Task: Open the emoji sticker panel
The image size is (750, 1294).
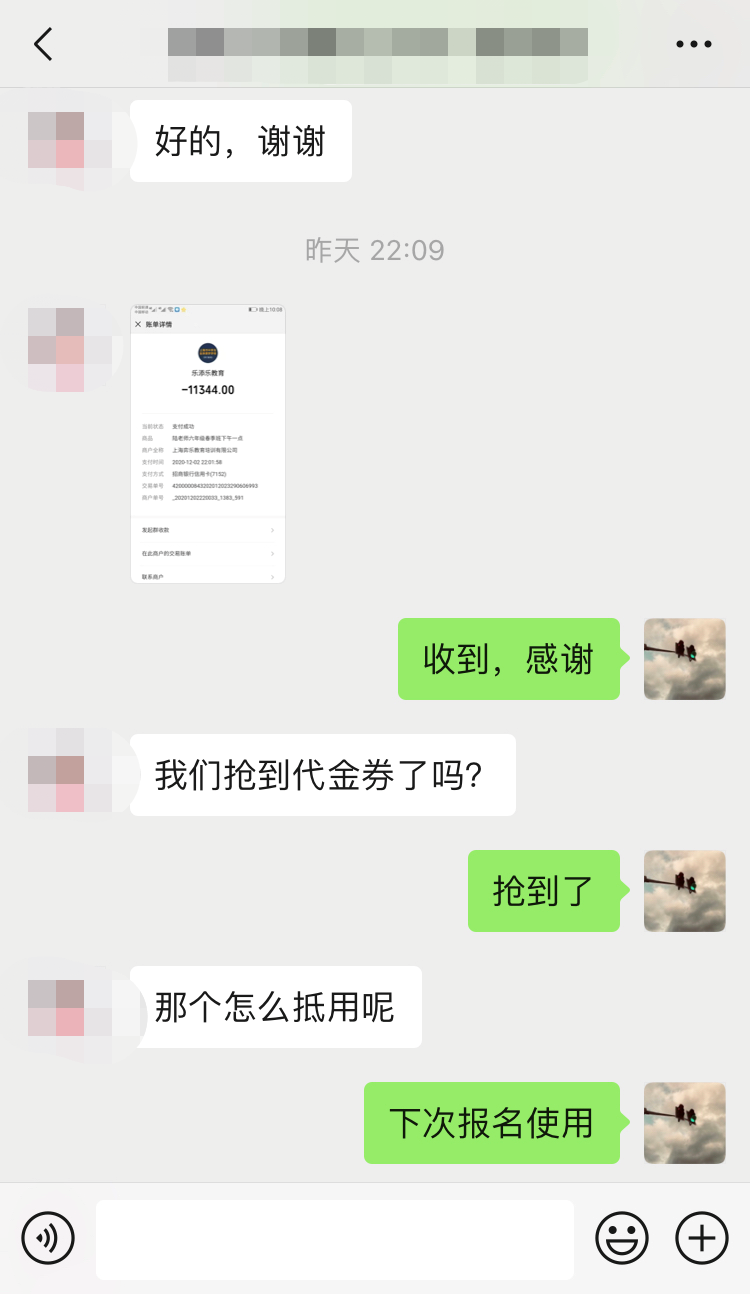Action: pyautogui.click(x=622, y=1238)
